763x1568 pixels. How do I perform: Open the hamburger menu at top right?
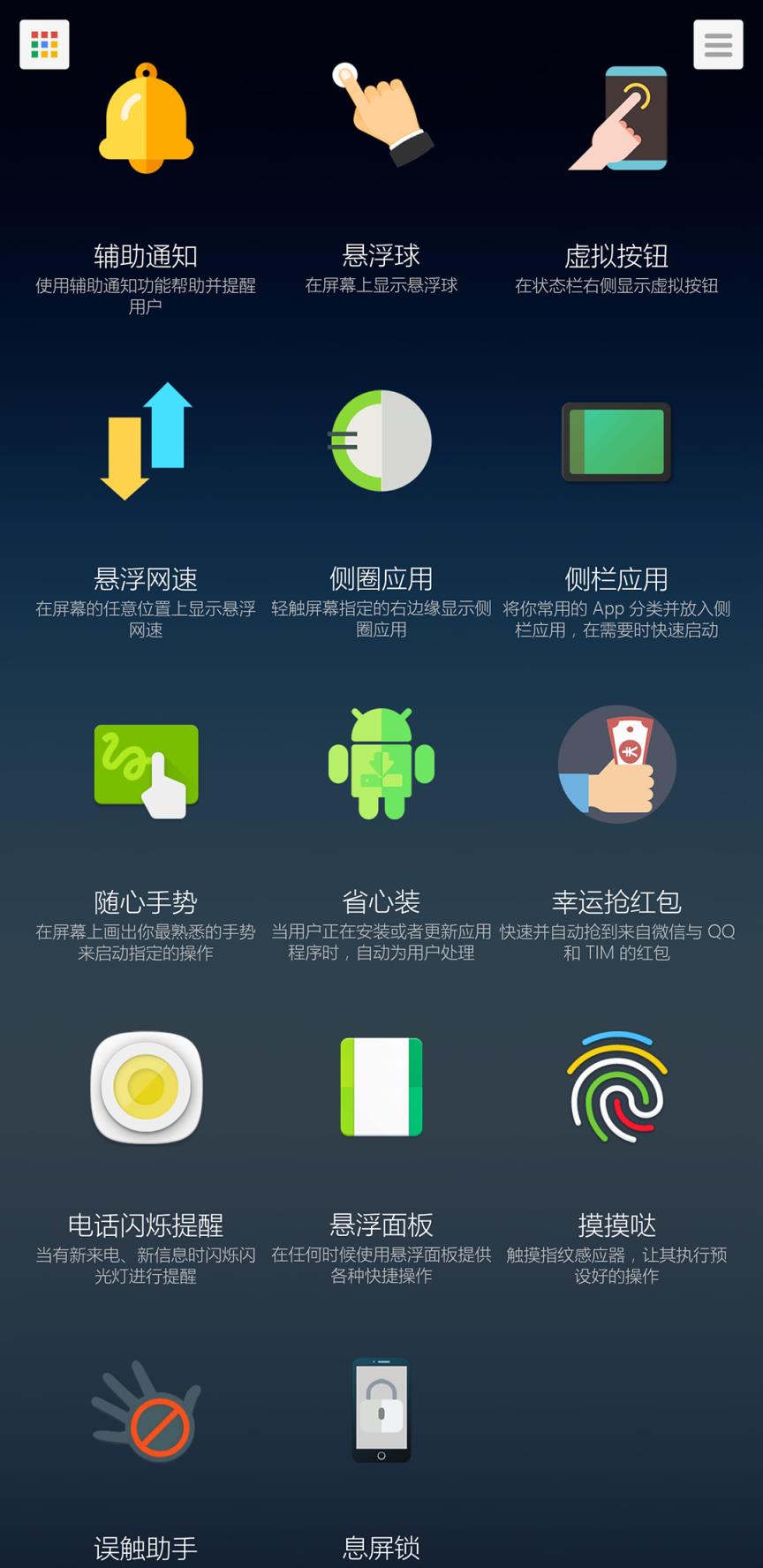(718, 43)
